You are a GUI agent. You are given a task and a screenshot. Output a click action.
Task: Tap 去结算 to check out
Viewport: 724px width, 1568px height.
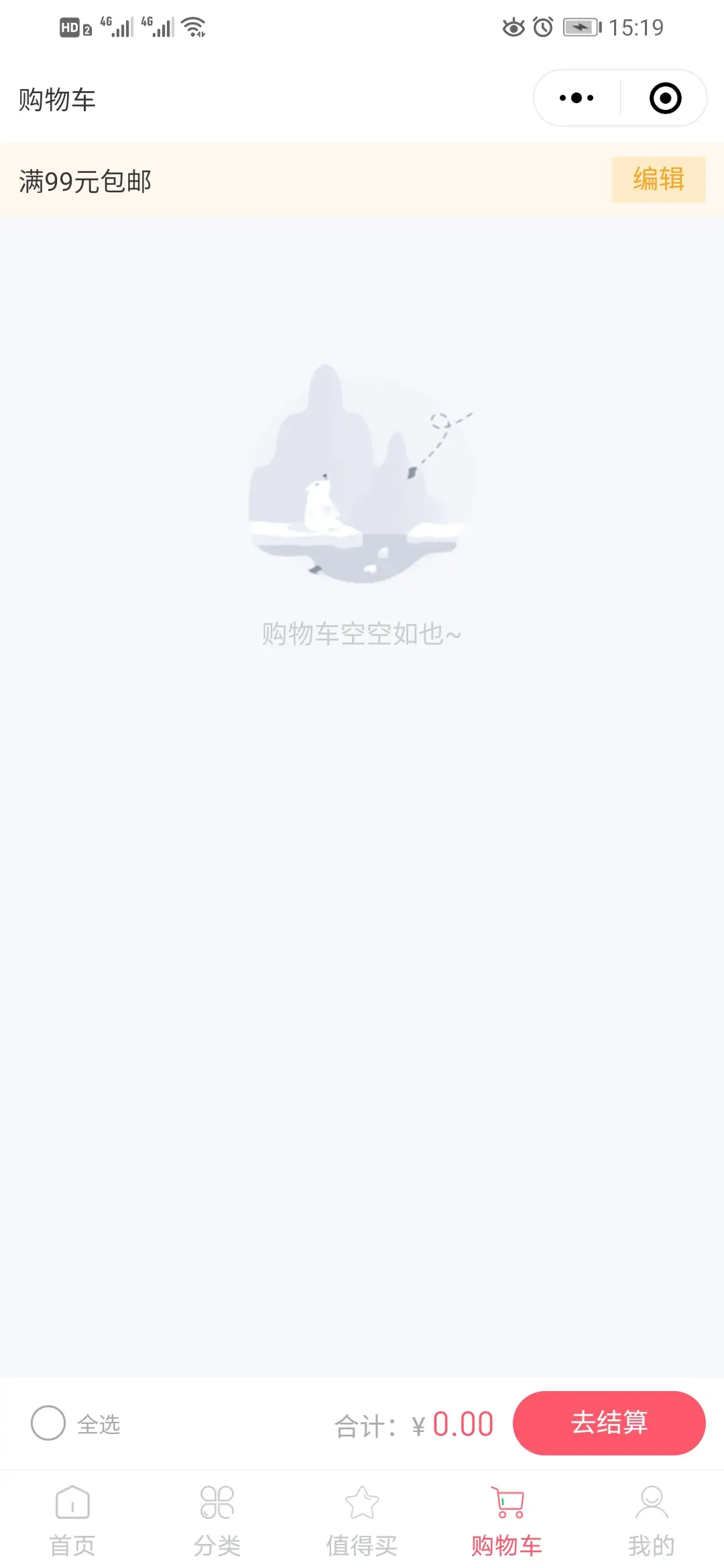(x=609, y=1423)
